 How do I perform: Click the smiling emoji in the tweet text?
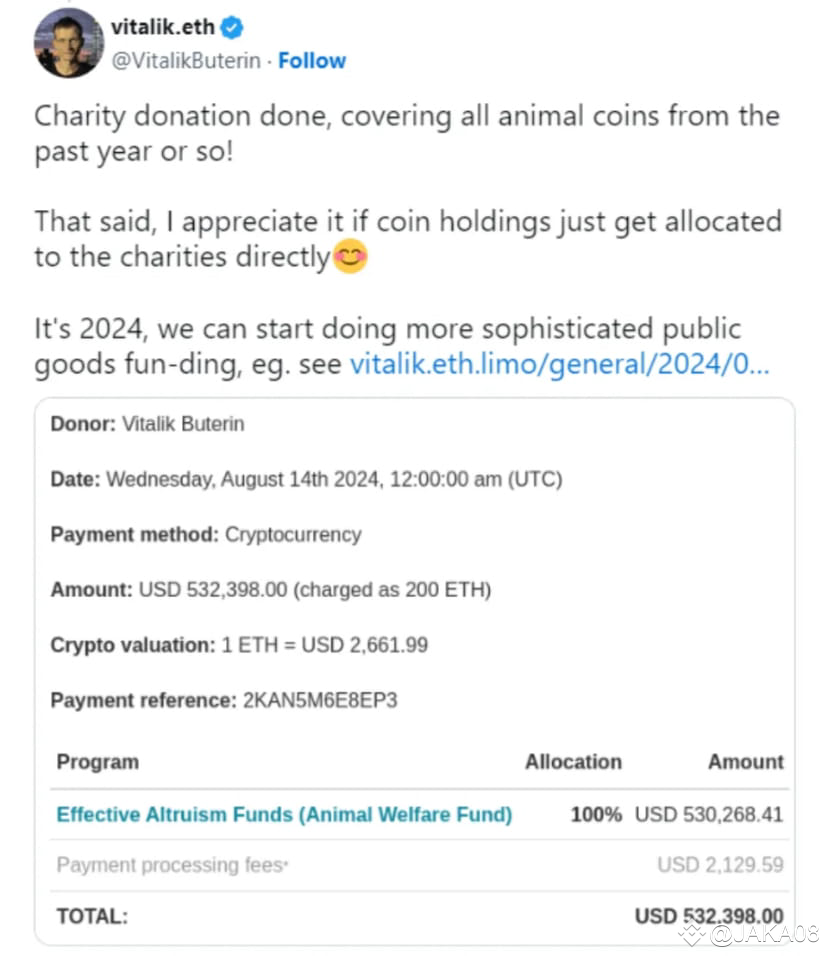coord(348,257)
